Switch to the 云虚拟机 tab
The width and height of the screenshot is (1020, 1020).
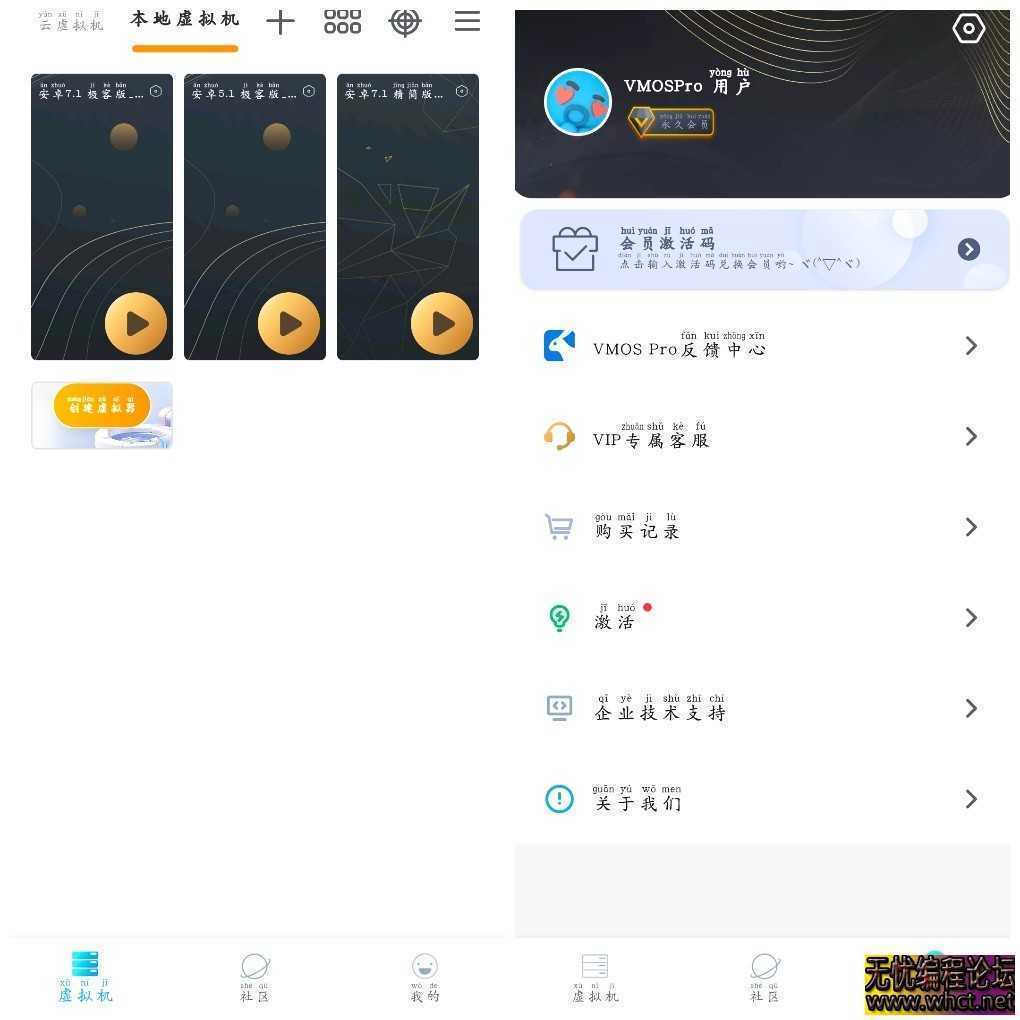(x=71, y=21)
